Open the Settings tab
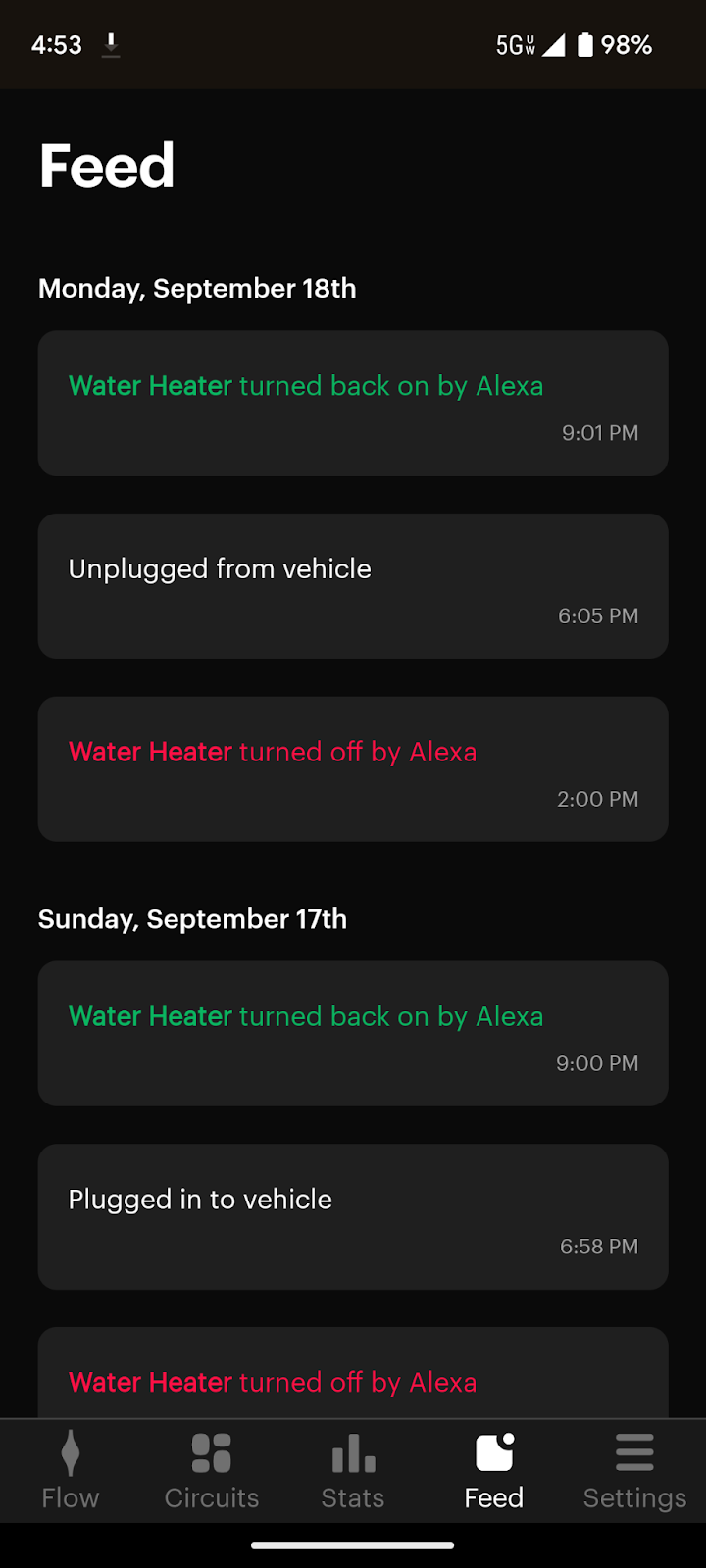706x1568 pixels. (634, 1470)
